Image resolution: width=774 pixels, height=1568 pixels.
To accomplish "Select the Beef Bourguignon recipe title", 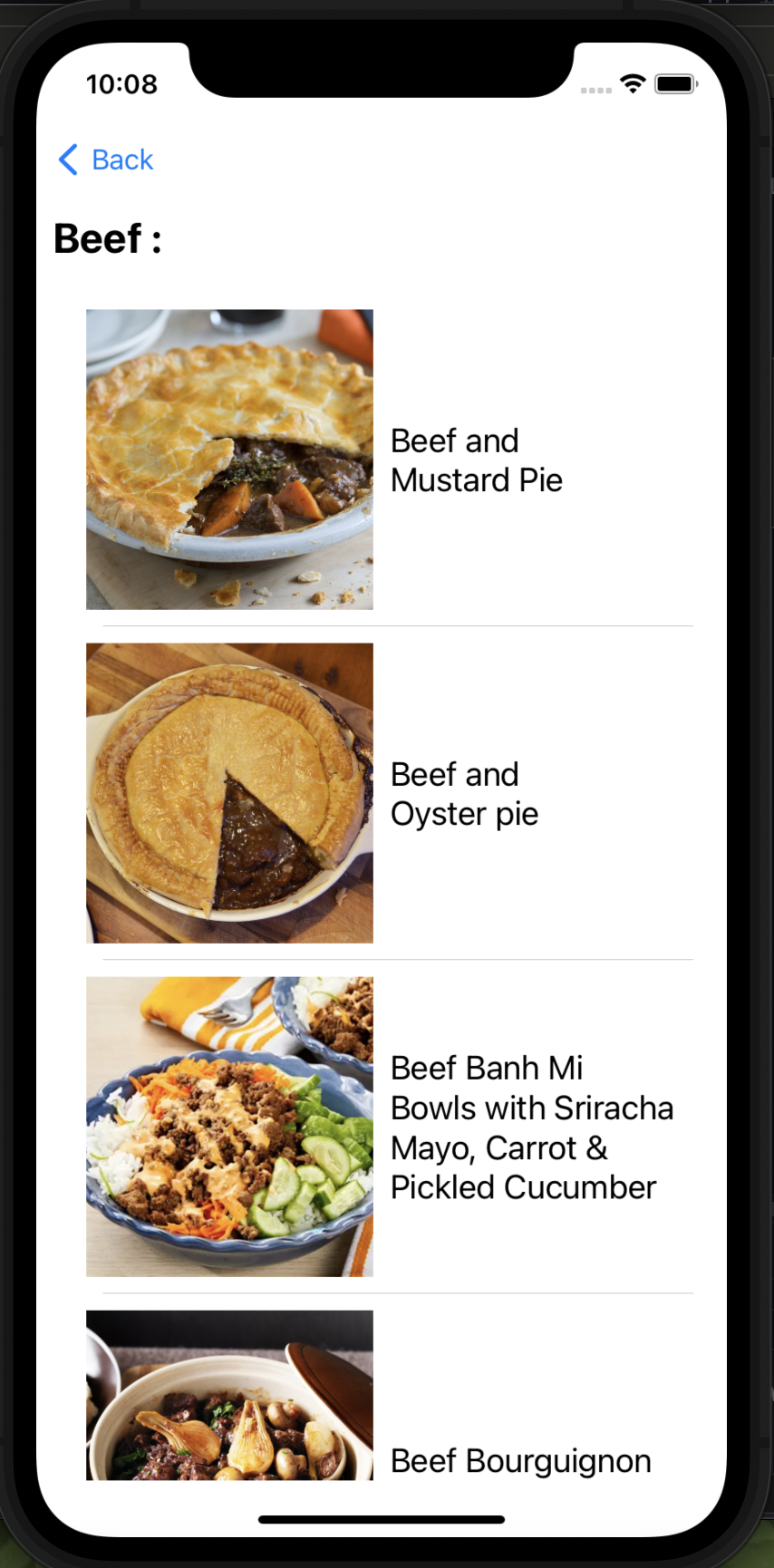I will 520,1460.
